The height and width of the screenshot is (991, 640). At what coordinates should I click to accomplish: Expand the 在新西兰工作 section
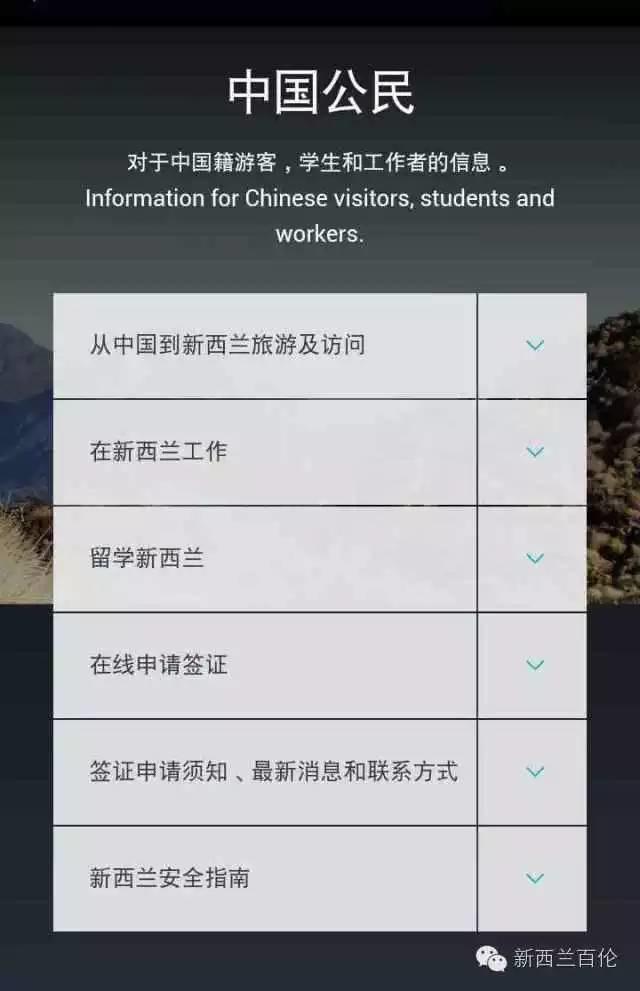tap(534, 452)
